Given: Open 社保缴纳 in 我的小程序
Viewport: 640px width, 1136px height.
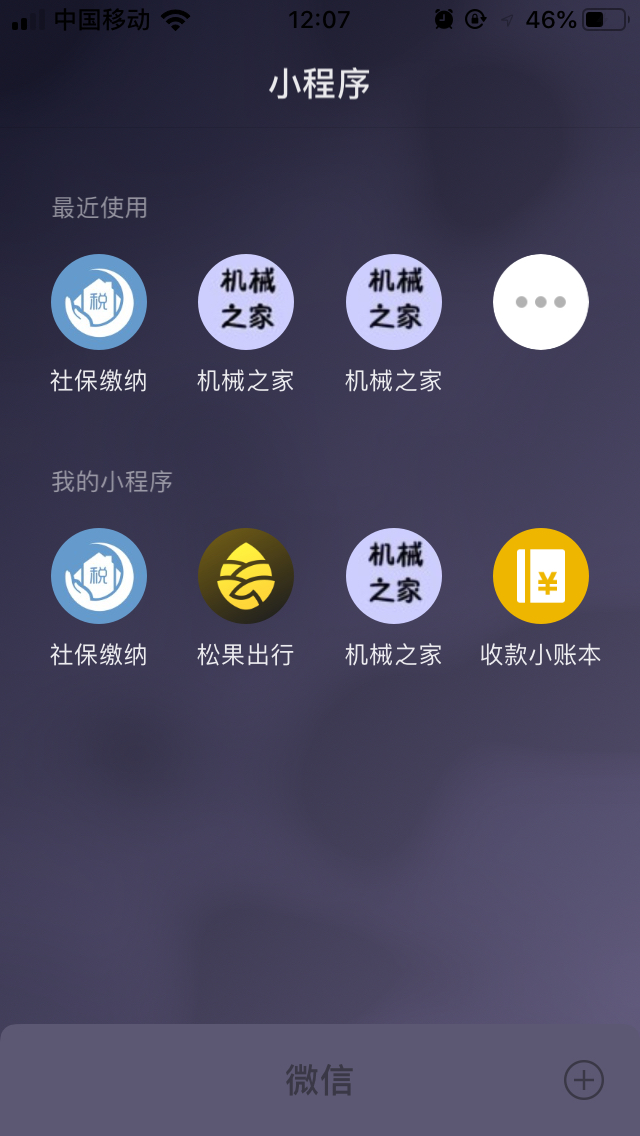Looking at the screenshot, I should (99, 576).
